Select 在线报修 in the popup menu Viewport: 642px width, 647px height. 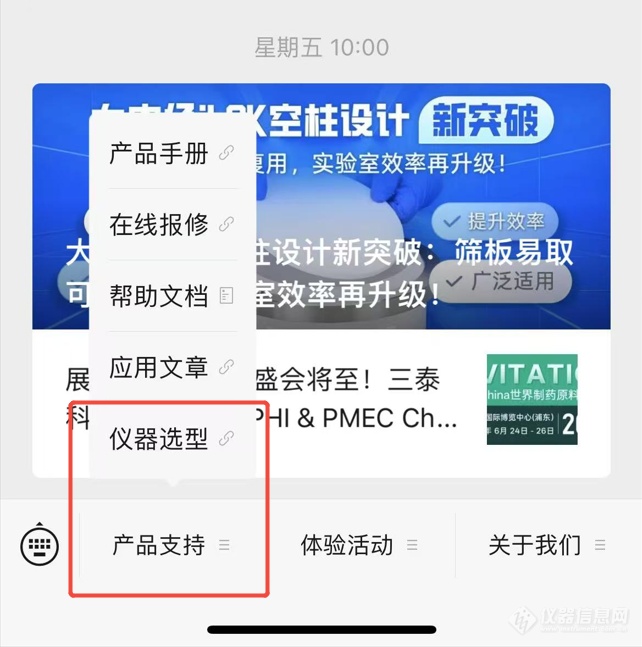tap(170, 224)
